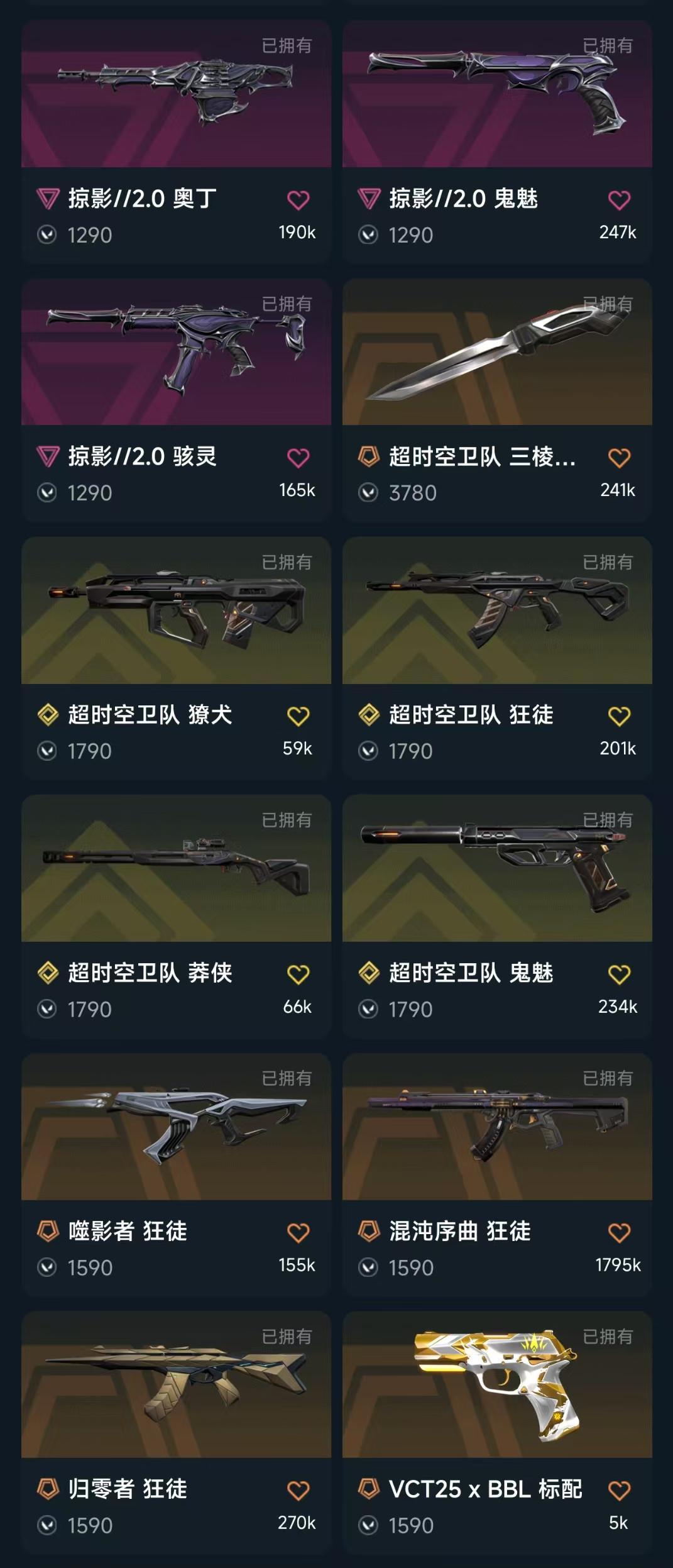Like the 混沌序曲 狂徒 skin

pyautogui.click(x=619, y=1233)
